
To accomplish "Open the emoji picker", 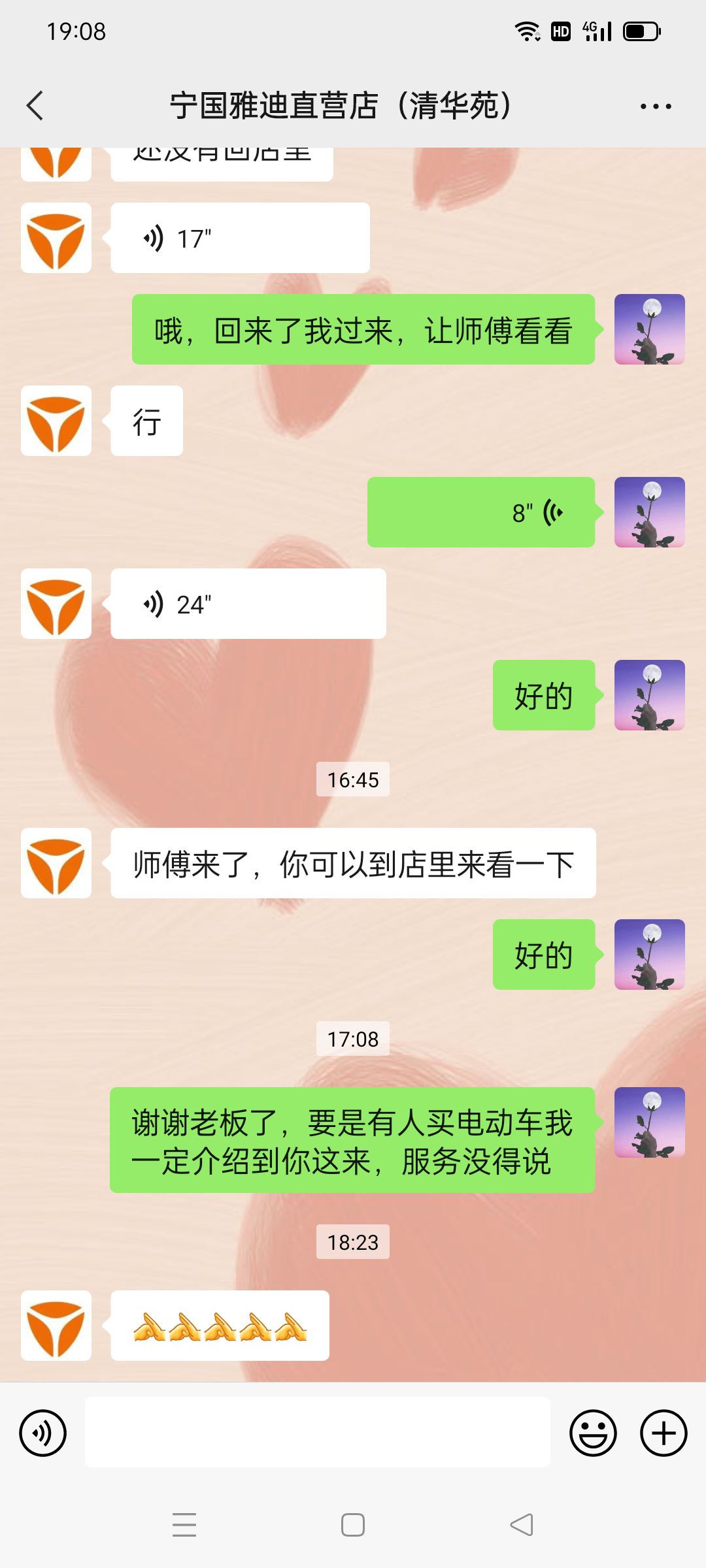I will (x=593, y=1433).
